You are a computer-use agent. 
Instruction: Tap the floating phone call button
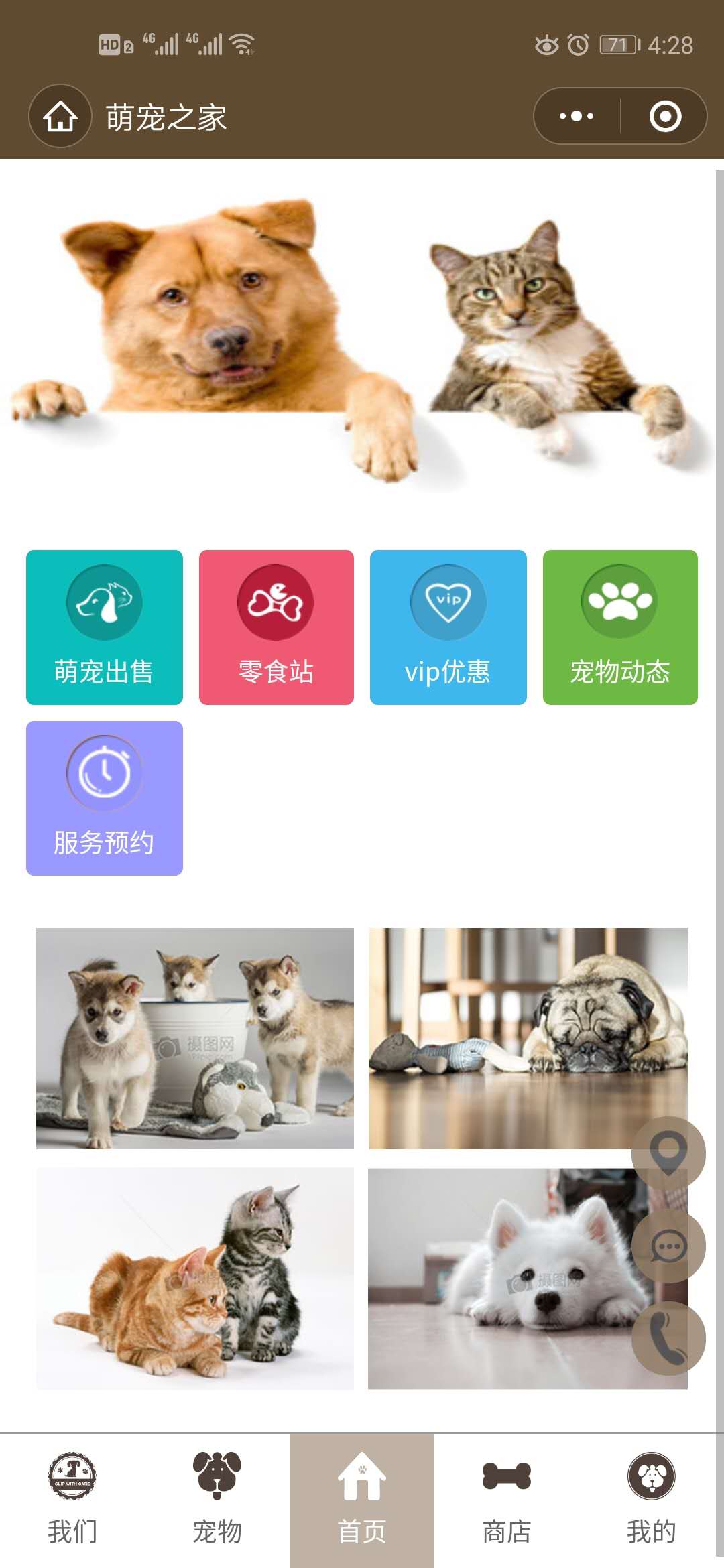coord(668,1338)
